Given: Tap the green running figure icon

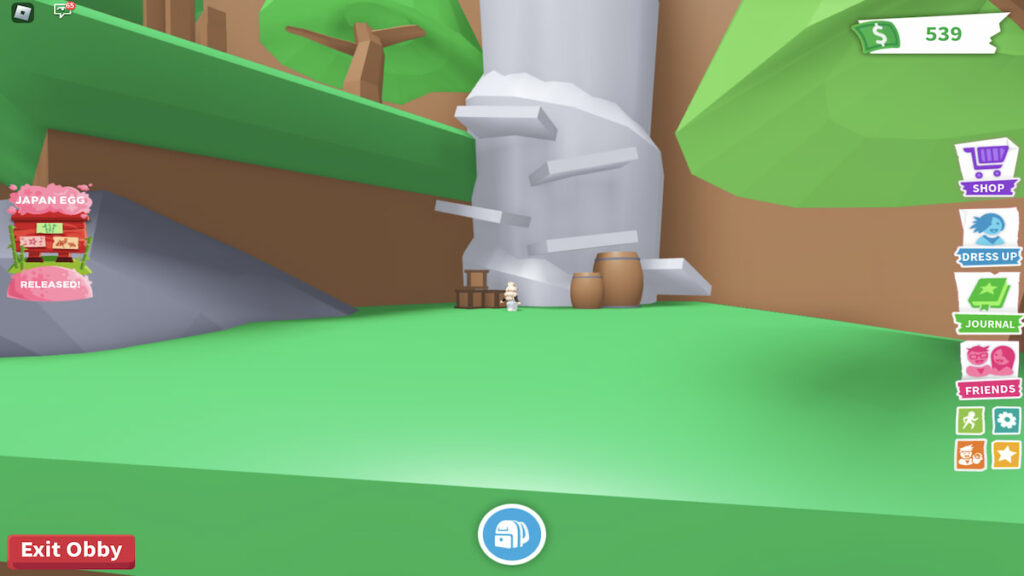Looking at the screenshot, I should coord(970,420).
